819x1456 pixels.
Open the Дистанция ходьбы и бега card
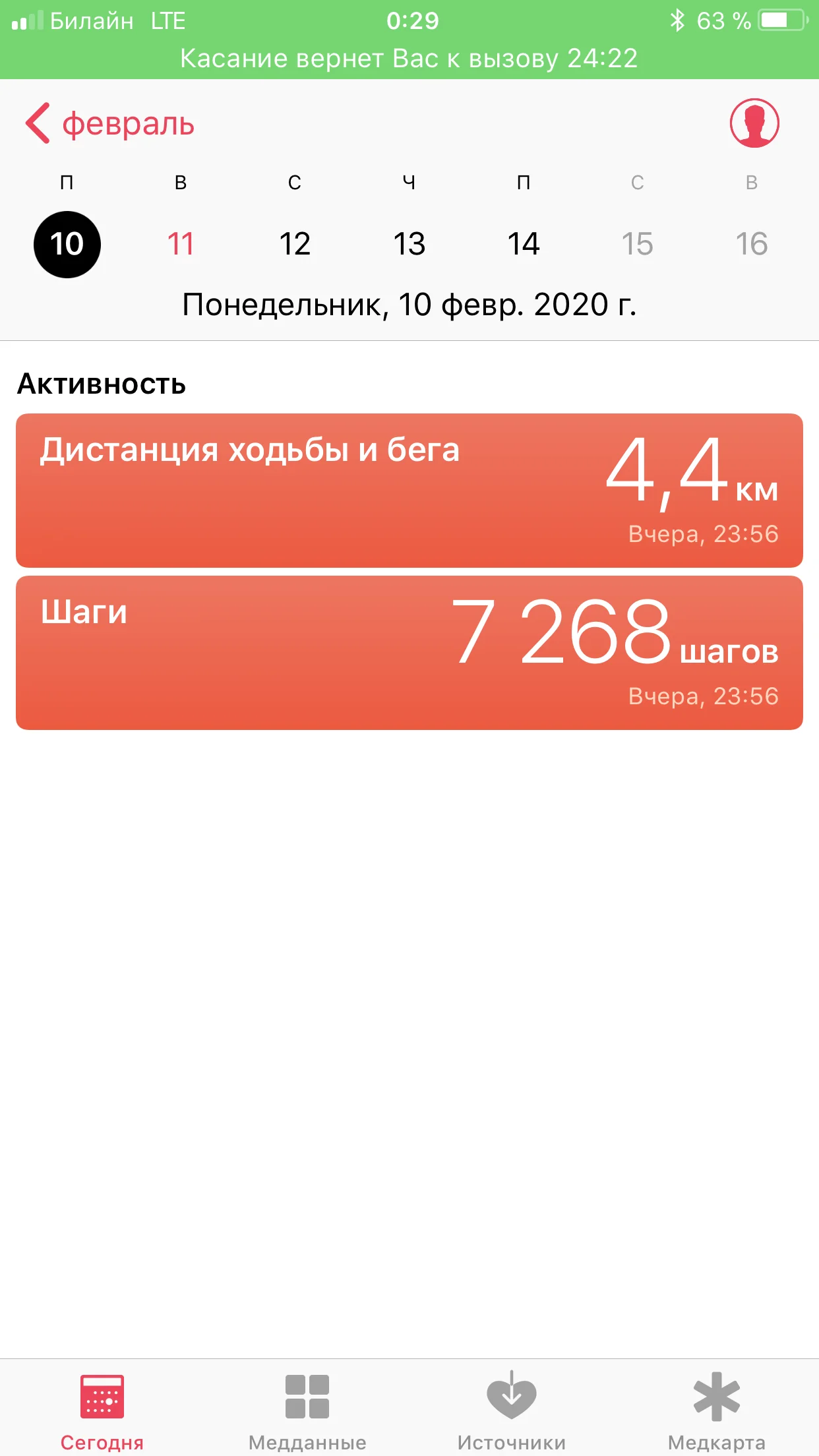point(409,490)
